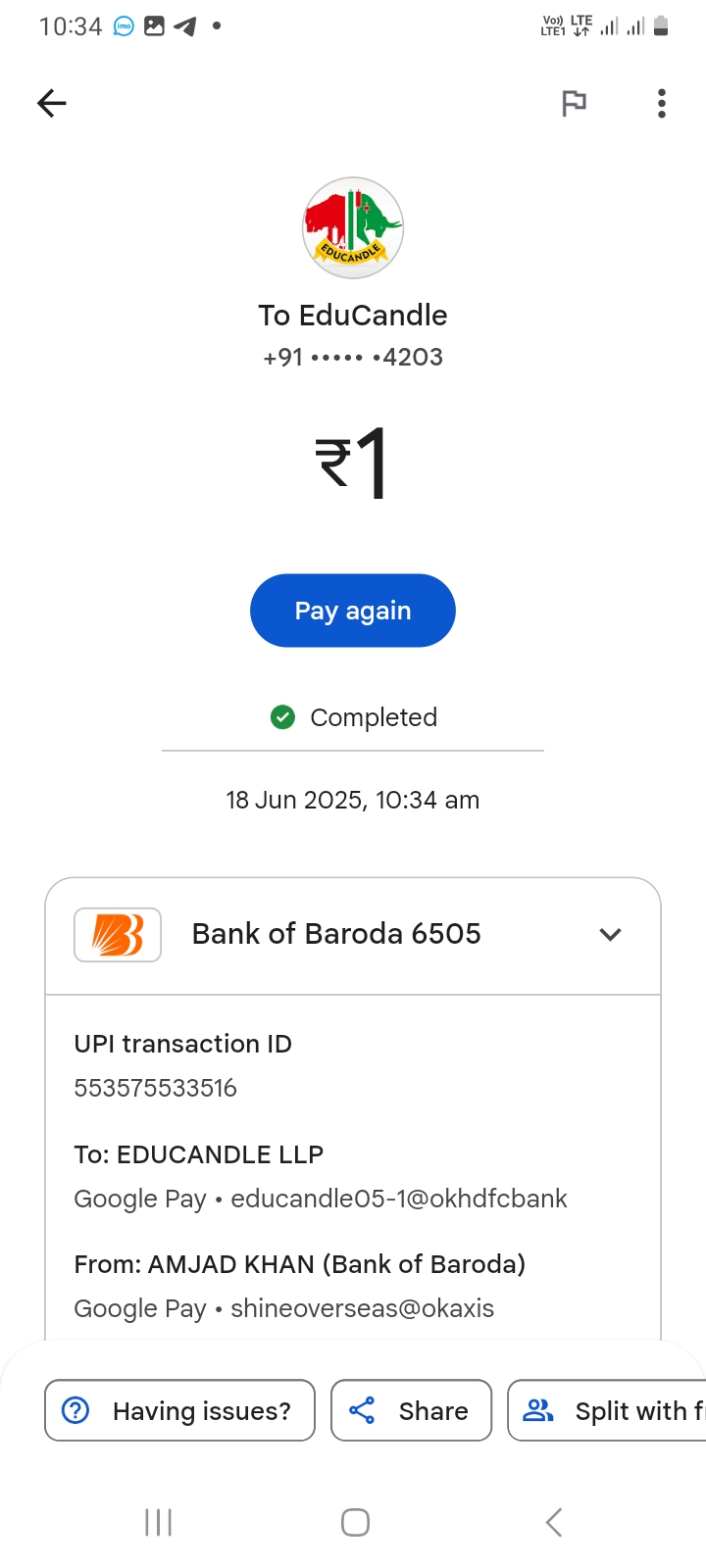706x1568 pixels.
Task: Open the EduCandle profile picture
Action: [x=353, y=228]
